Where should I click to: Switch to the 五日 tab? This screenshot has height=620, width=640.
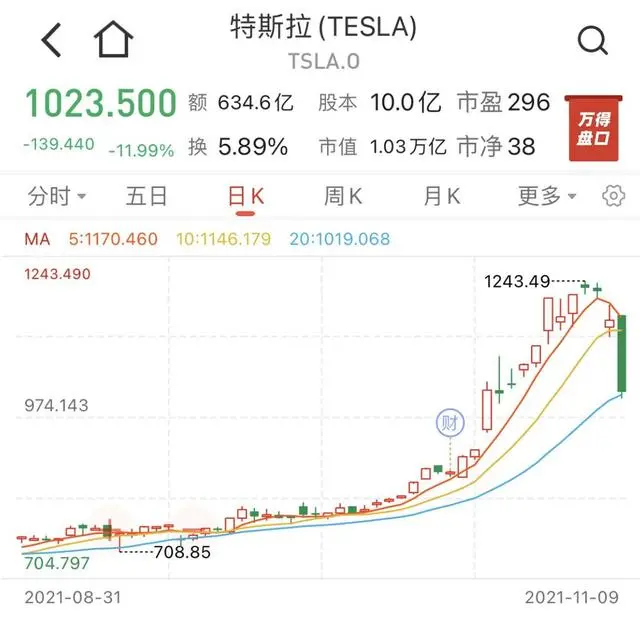(x=146, y=196)
